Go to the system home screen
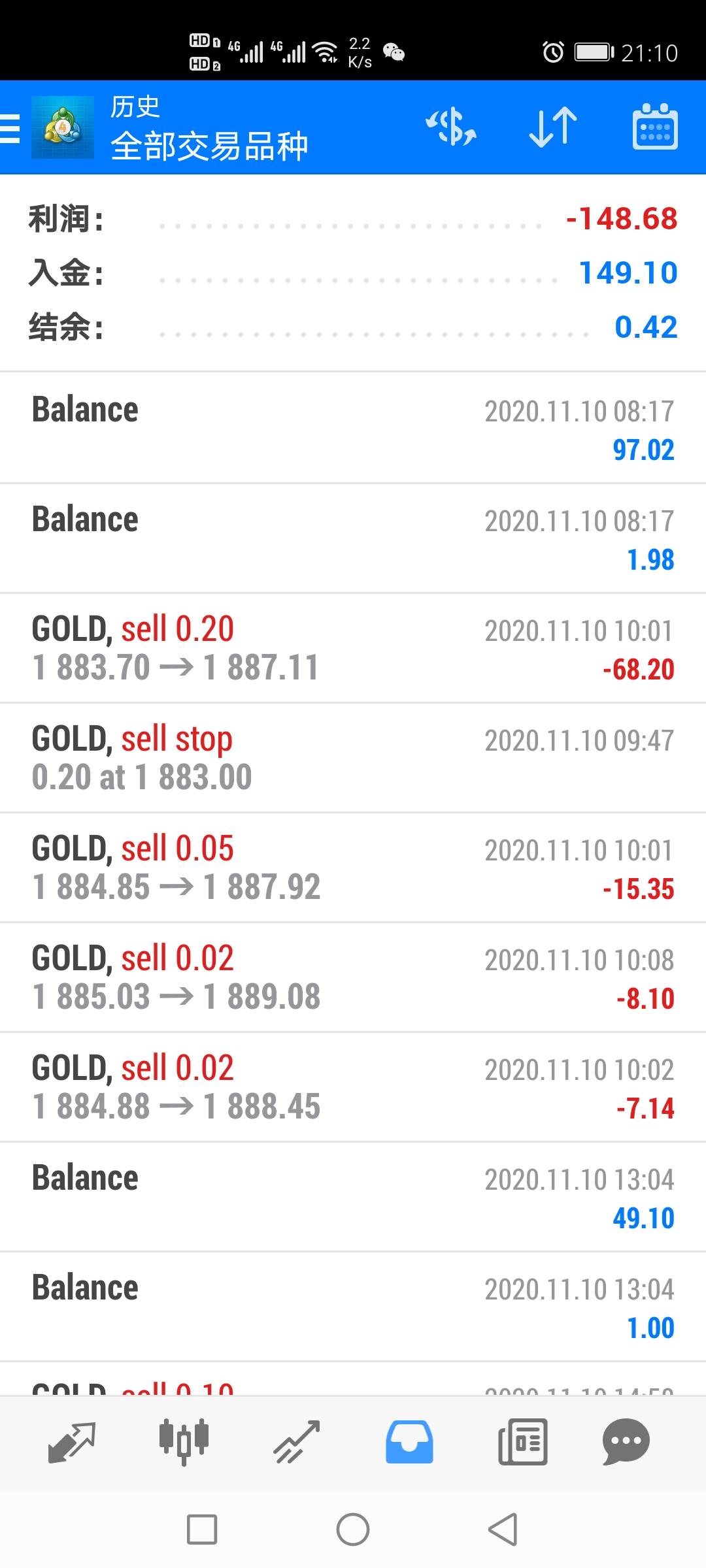Viewport: 706px width, 1568px height. click(x=353, y=1529)
